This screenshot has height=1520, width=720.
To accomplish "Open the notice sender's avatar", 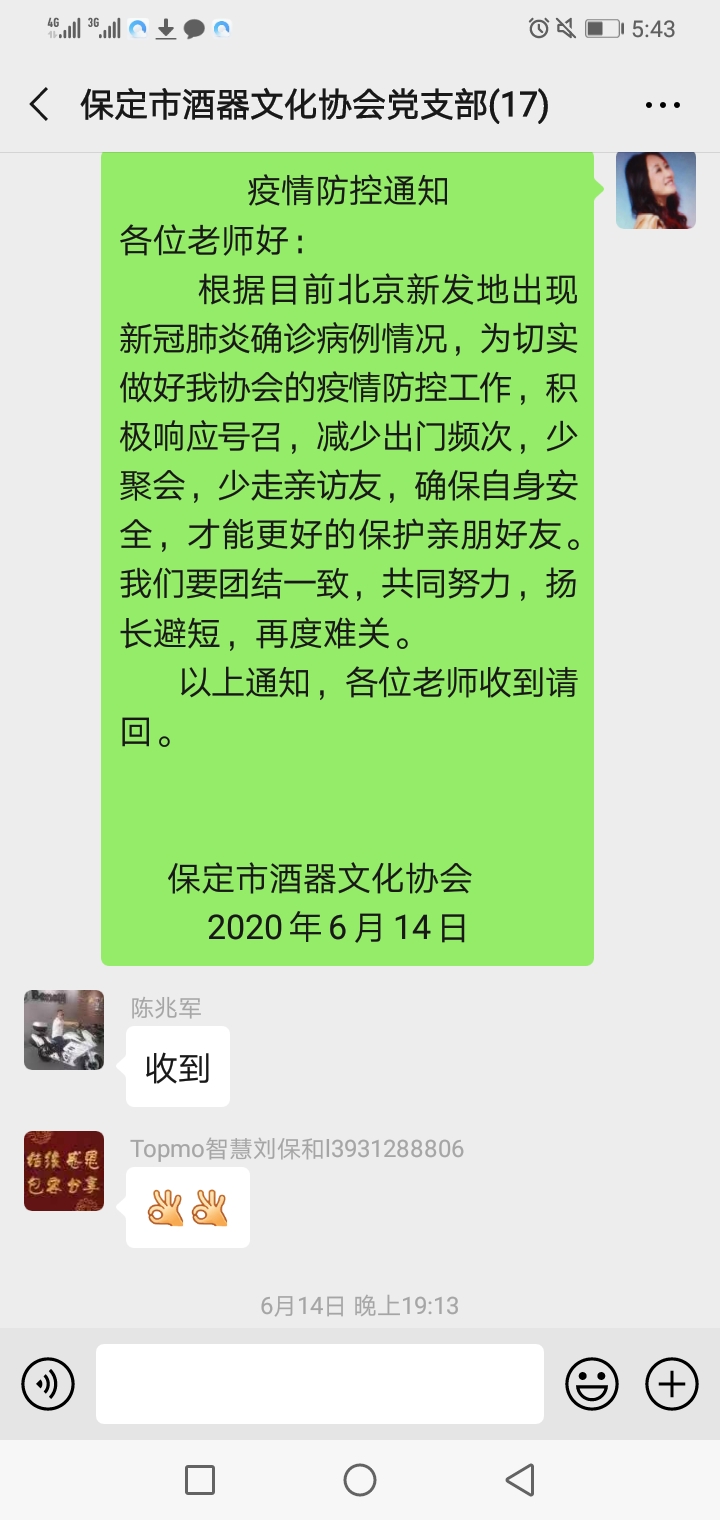I will (x=655, y=190).
